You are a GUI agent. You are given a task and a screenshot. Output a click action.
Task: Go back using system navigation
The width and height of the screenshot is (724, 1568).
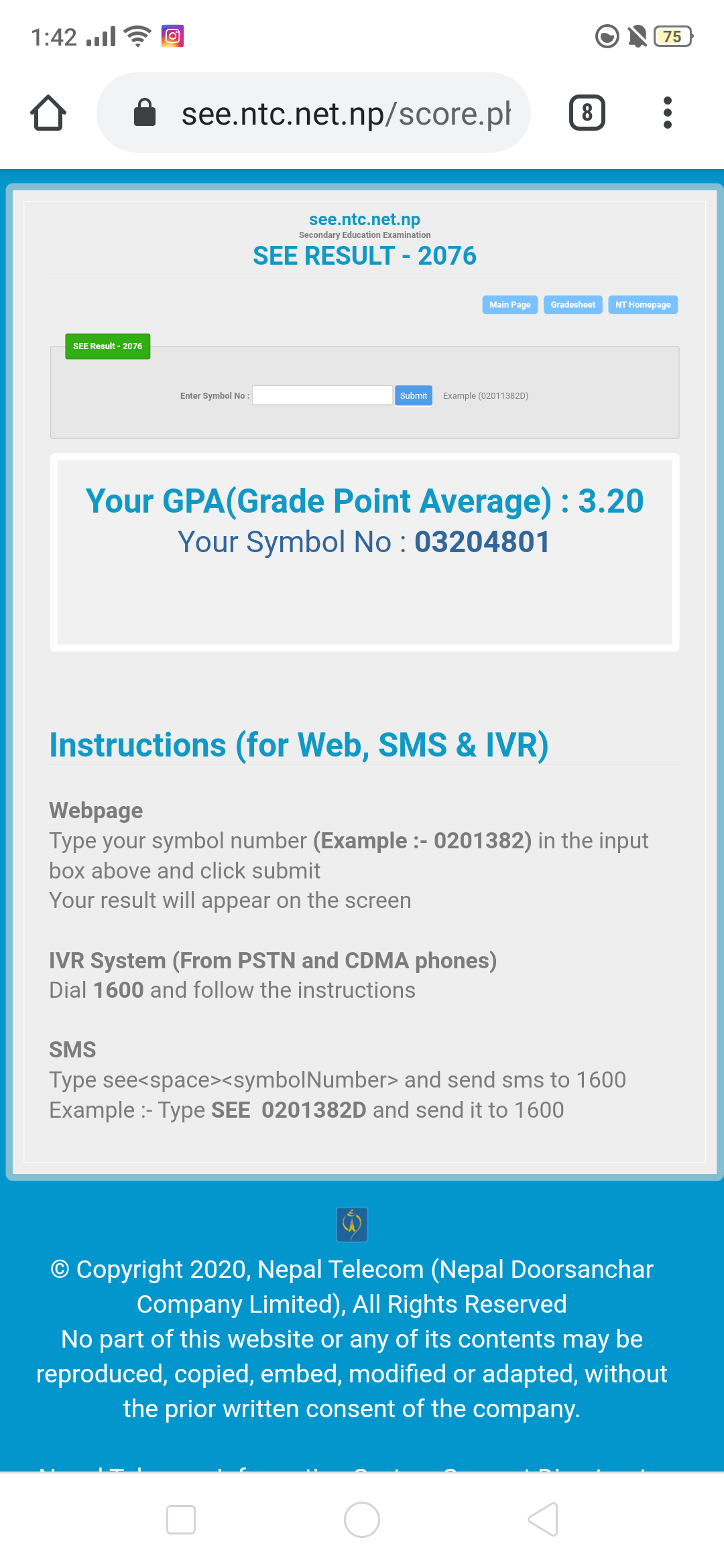[543, 1519]
